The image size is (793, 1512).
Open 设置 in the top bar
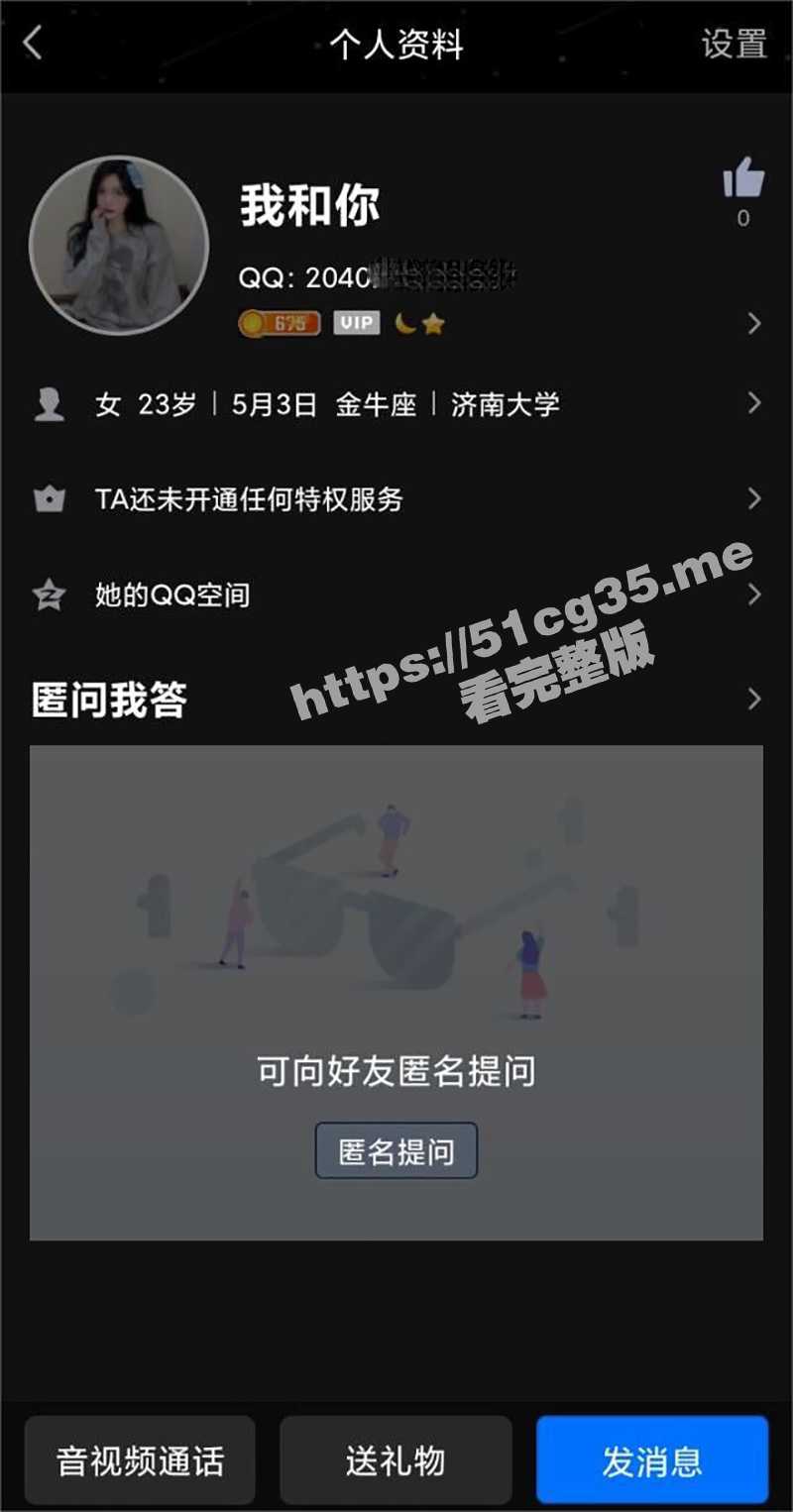click(x=734, y=44)
